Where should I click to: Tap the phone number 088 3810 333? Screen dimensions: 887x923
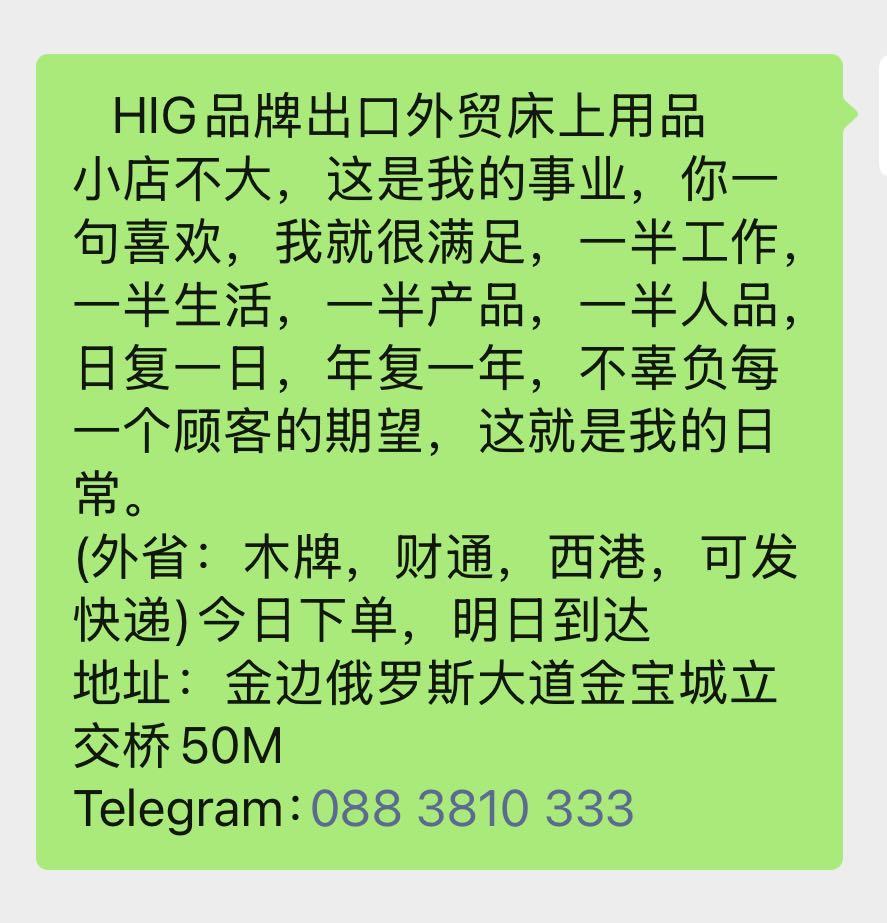tap(472, 808)
